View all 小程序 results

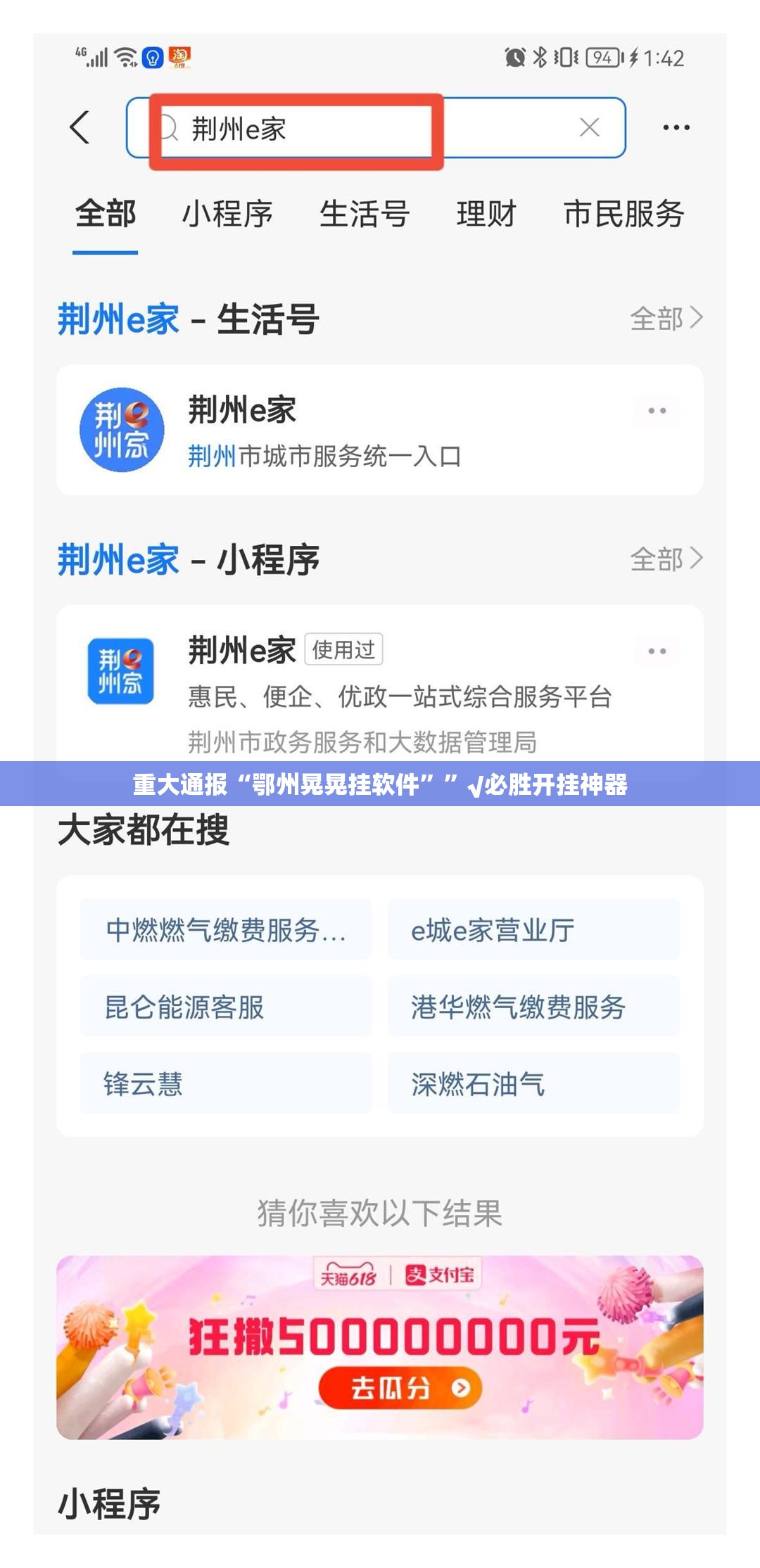point(665,559)
